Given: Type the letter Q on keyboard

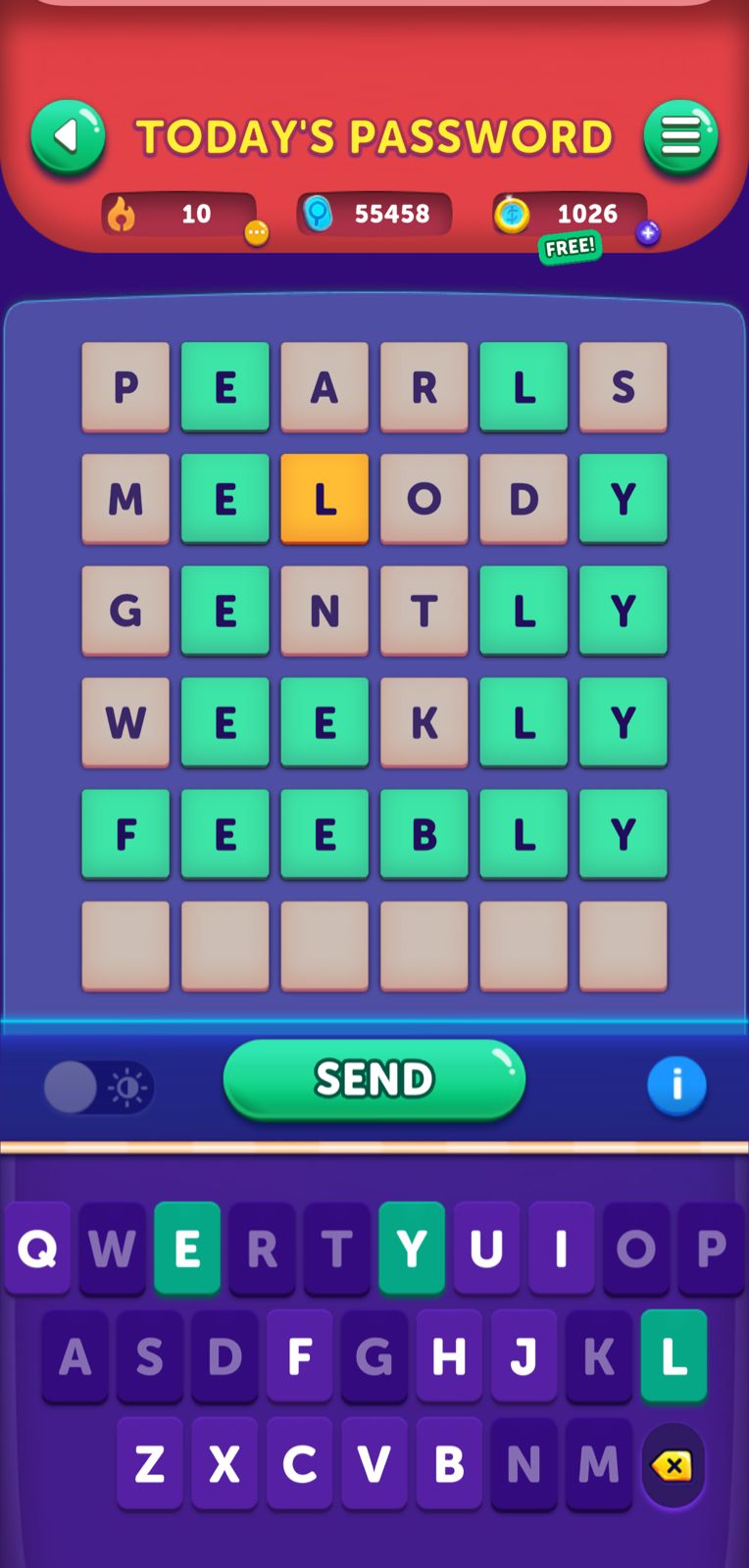Looking at the screenshot, I should point(37,1249).
